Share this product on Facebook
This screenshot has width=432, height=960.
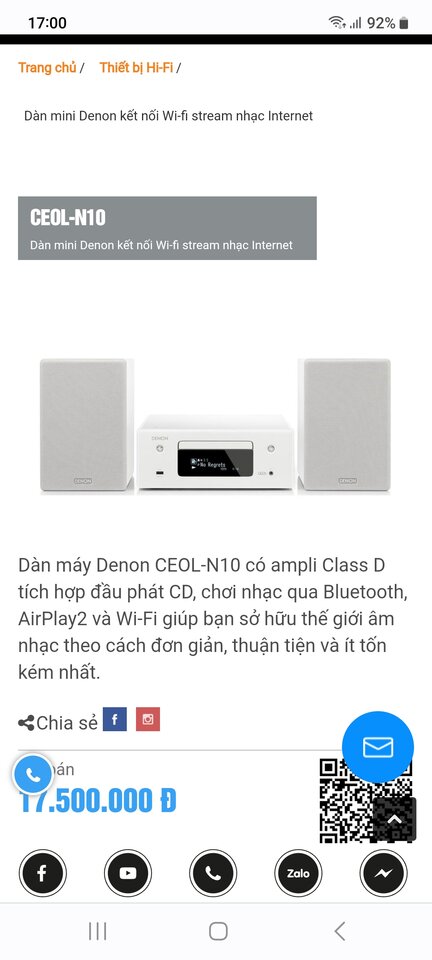[x=114, y=719]
